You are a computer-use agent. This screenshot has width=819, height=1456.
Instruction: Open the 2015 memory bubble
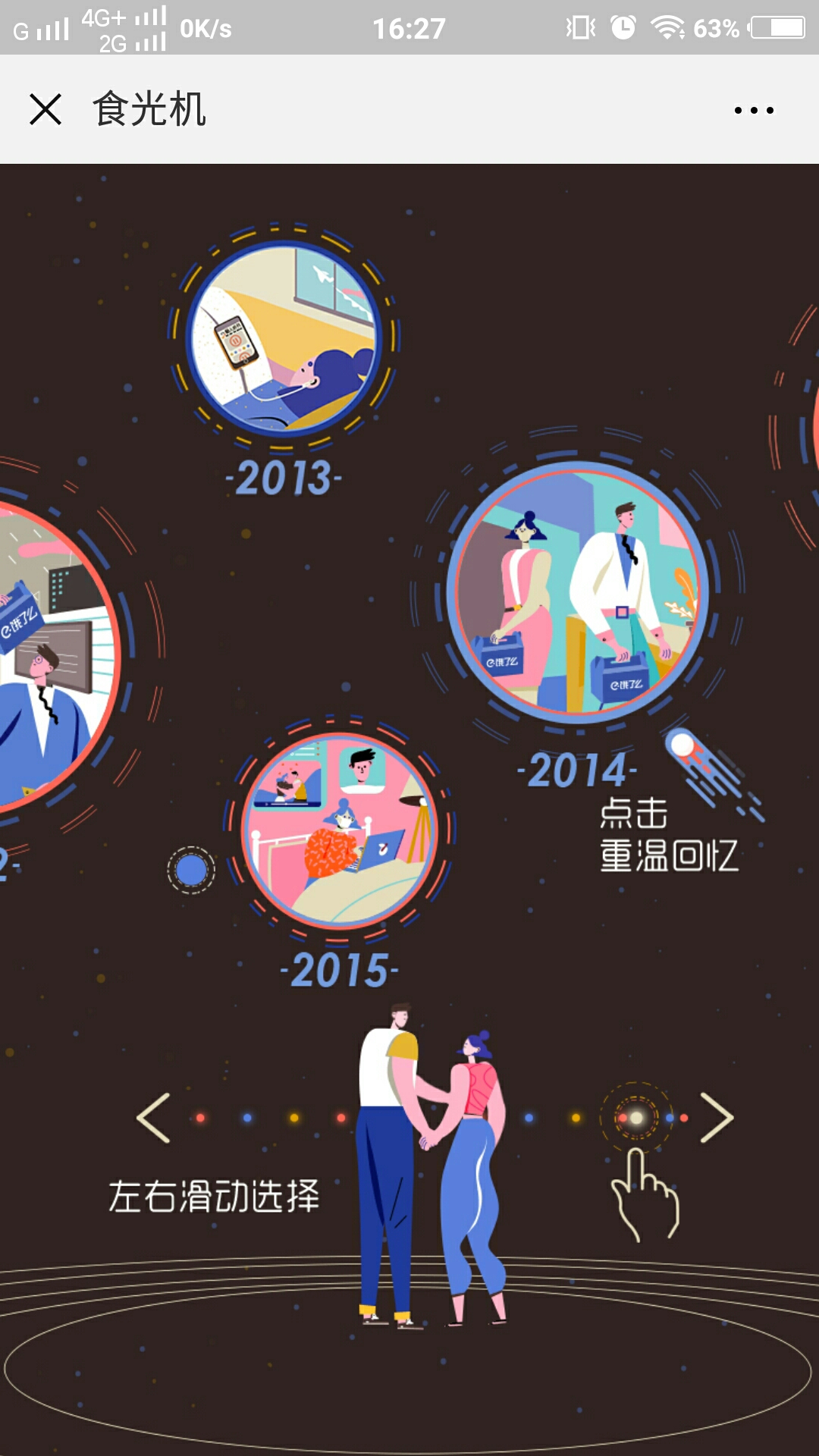tap(340, 830)
